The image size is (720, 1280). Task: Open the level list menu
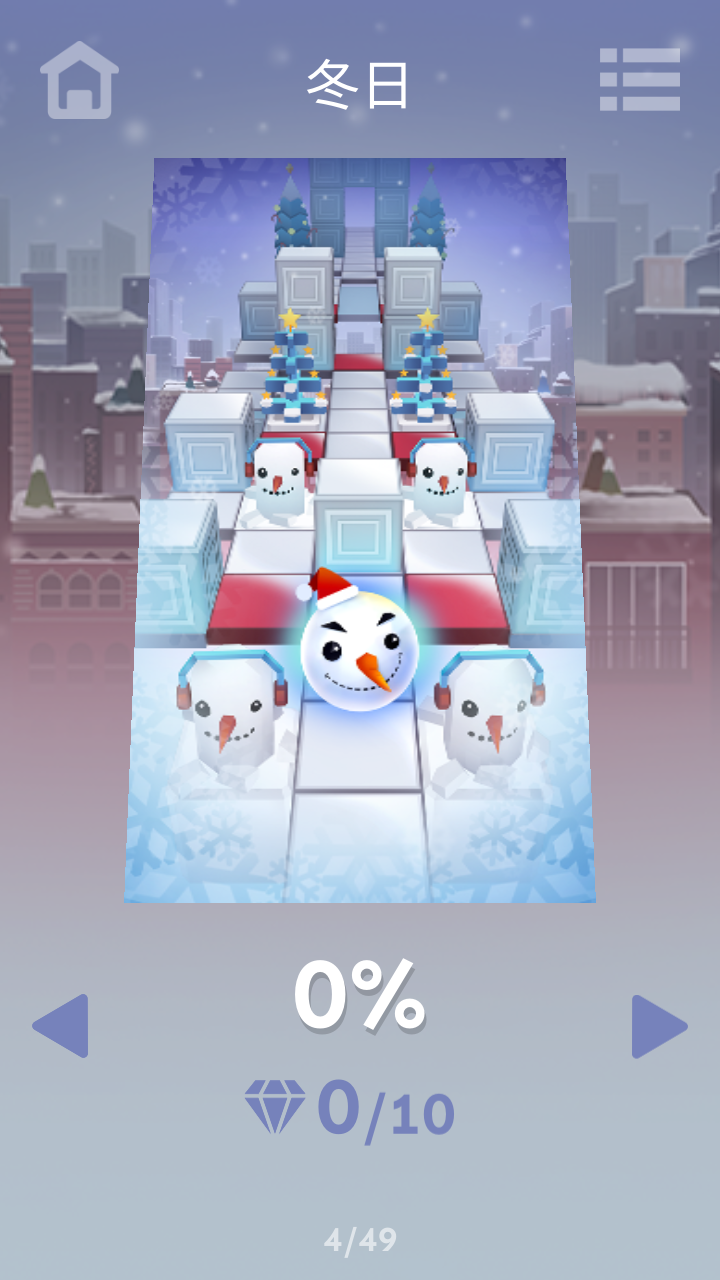point(640,80)
